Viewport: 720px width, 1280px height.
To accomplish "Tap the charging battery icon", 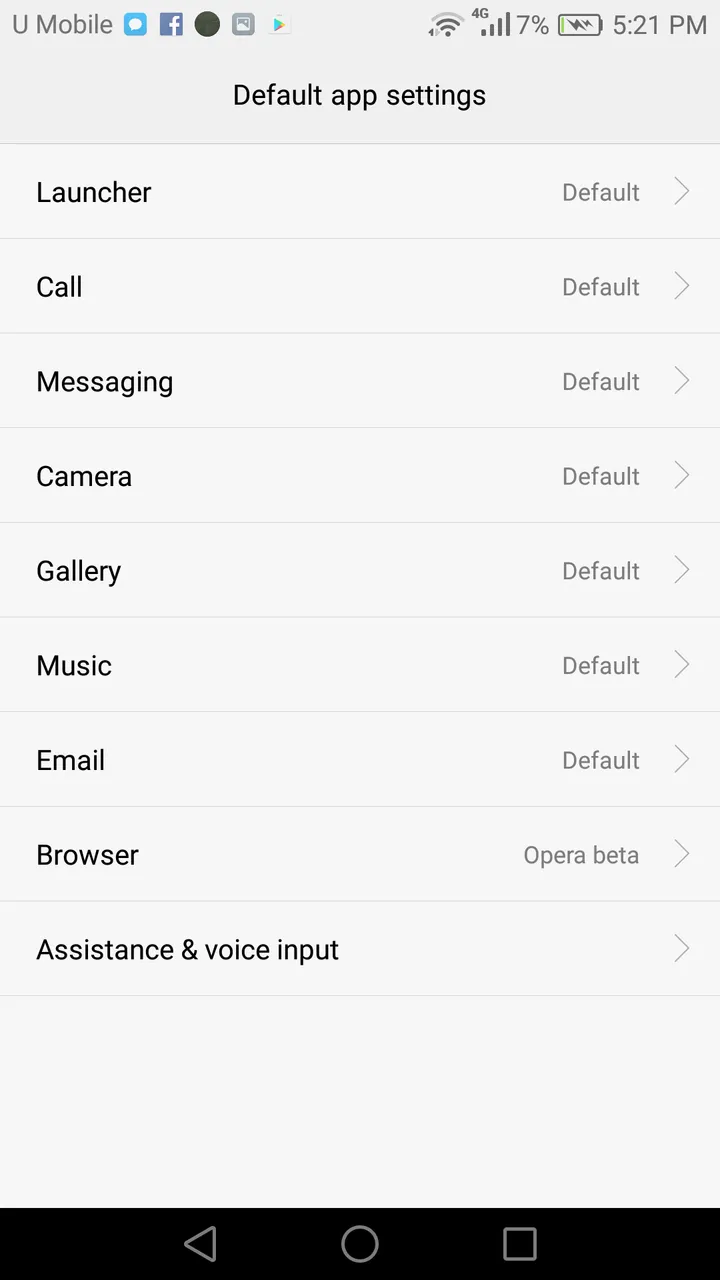I will (x=580, y=24).
